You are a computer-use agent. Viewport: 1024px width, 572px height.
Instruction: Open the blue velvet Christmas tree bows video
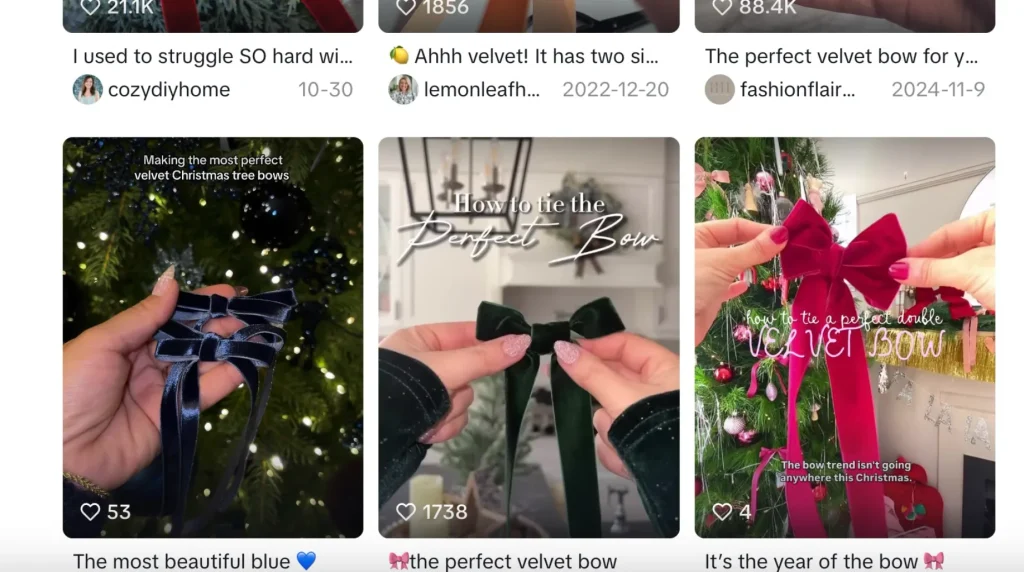[212, 337]
